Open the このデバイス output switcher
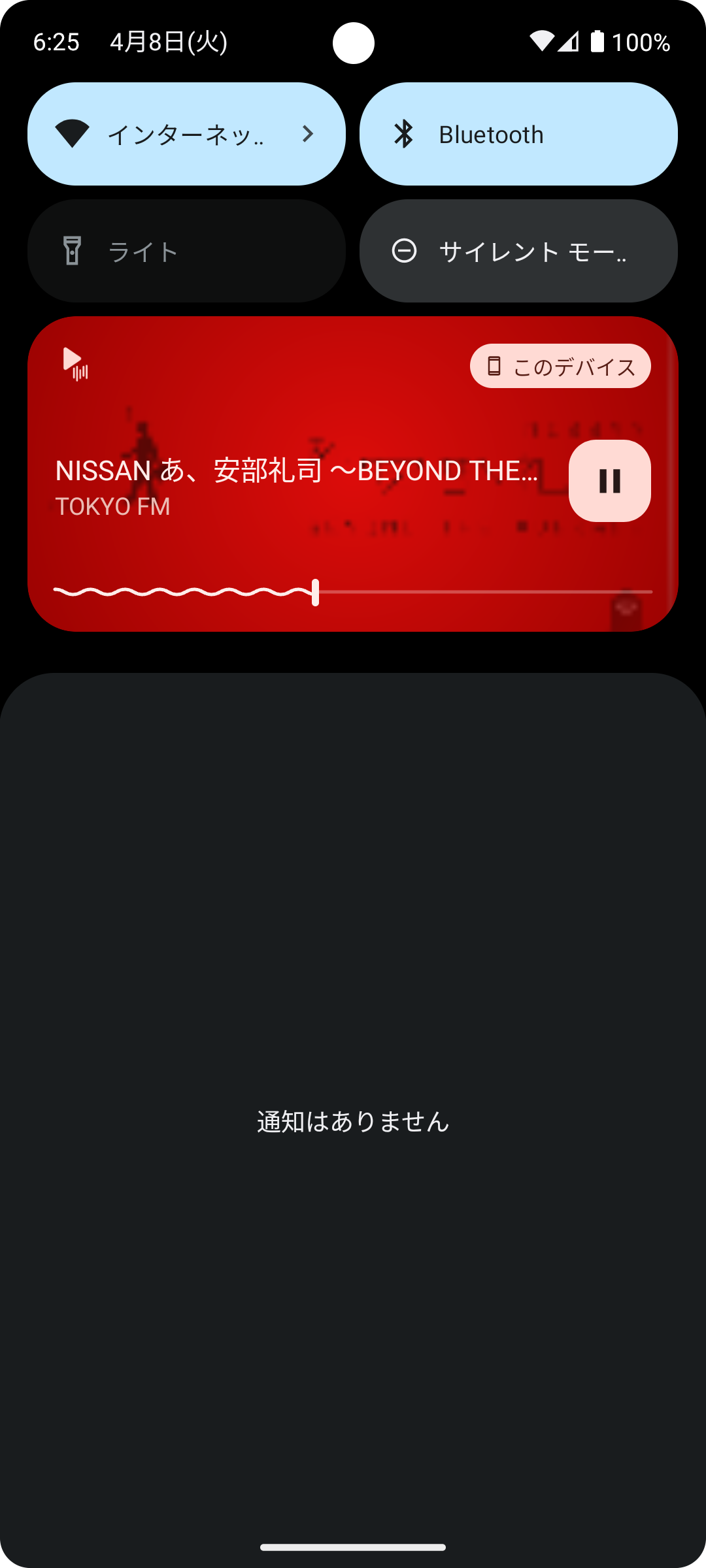706x1568 pixels. (560, 367)
